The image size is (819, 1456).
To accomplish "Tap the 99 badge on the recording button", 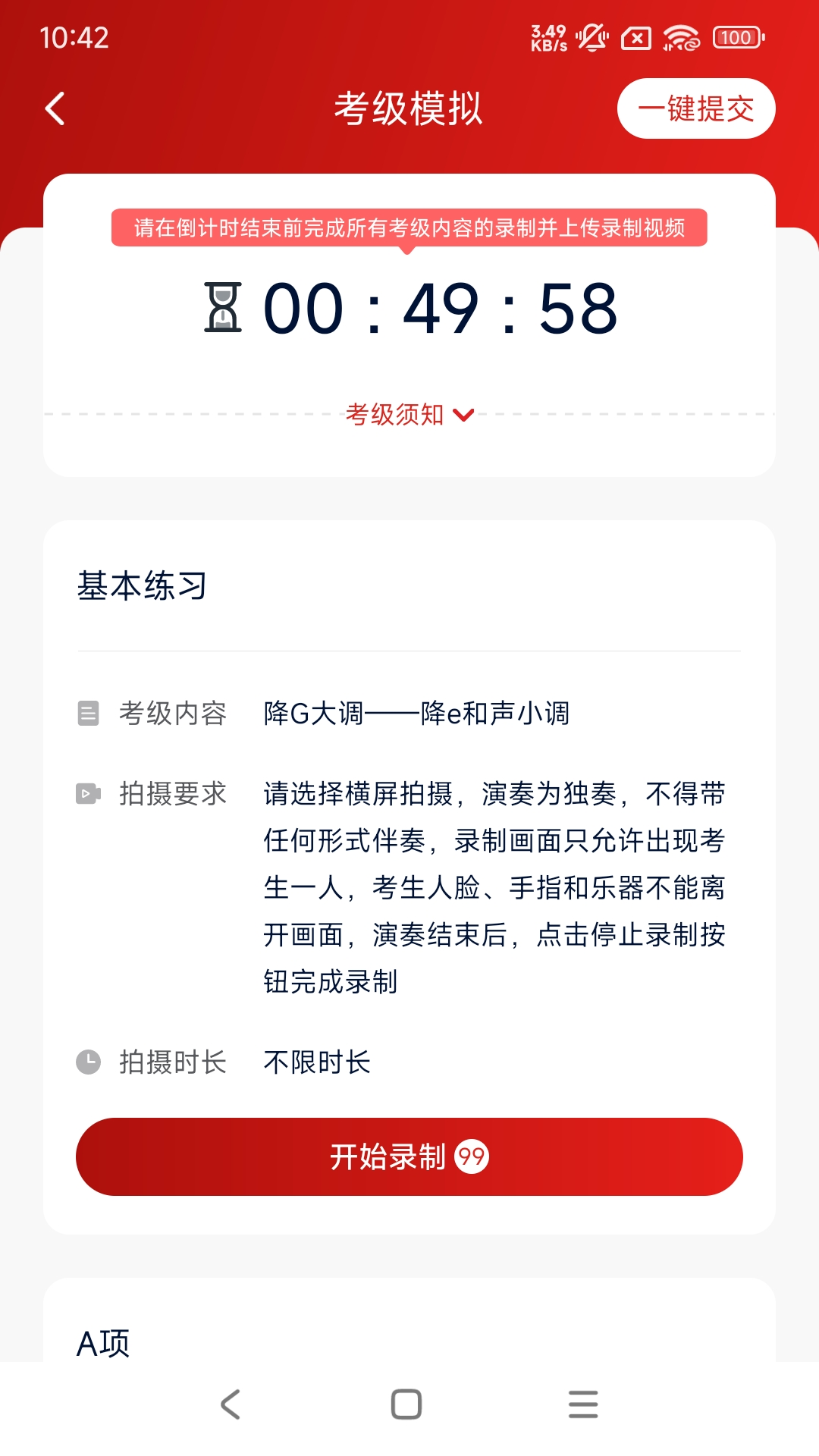I will pyautogui.click(x=472, y=1156).
